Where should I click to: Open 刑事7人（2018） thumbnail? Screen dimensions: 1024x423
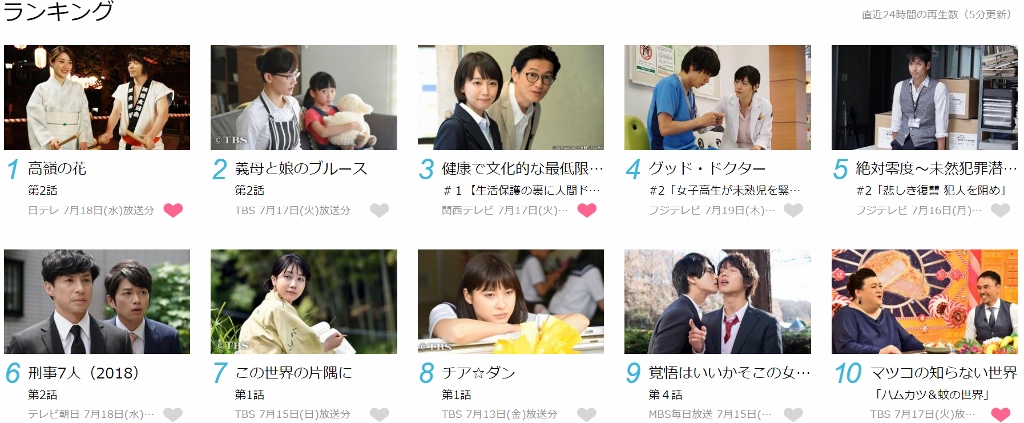click(97, 301)
